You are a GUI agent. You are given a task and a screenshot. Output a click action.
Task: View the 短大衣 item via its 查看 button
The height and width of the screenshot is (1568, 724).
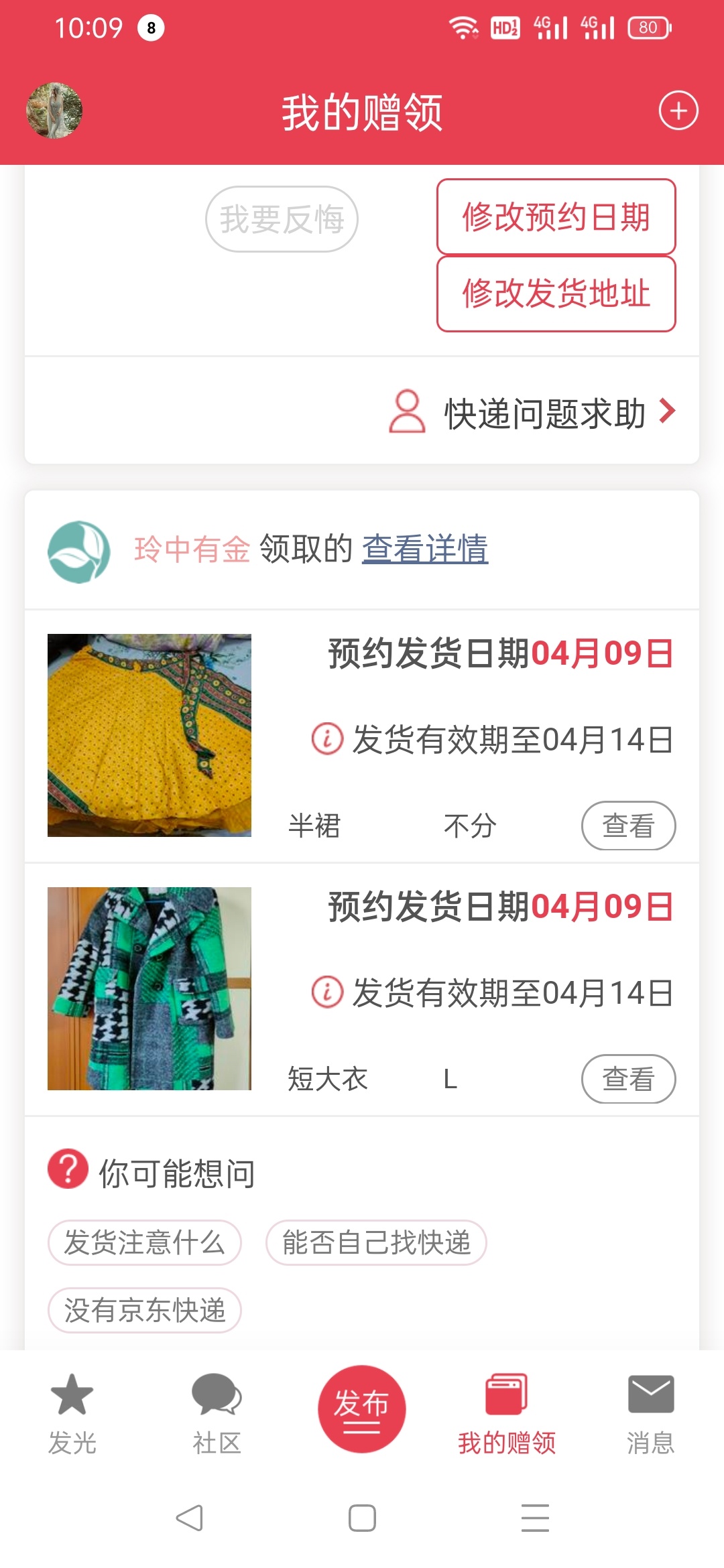628,1079
